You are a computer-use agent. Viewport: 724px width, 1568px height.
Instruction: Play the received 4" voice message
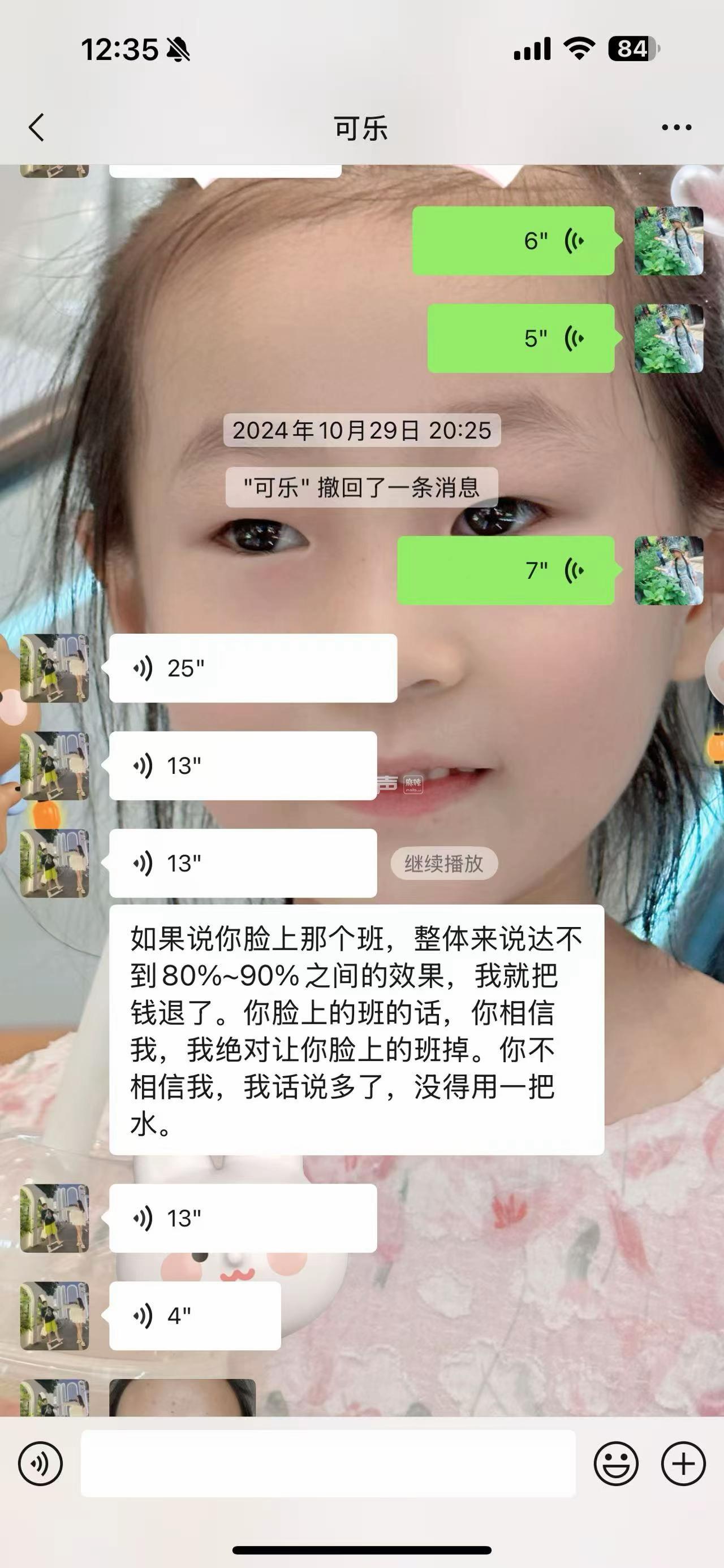pyautogui.click(x=195, y=1316)
